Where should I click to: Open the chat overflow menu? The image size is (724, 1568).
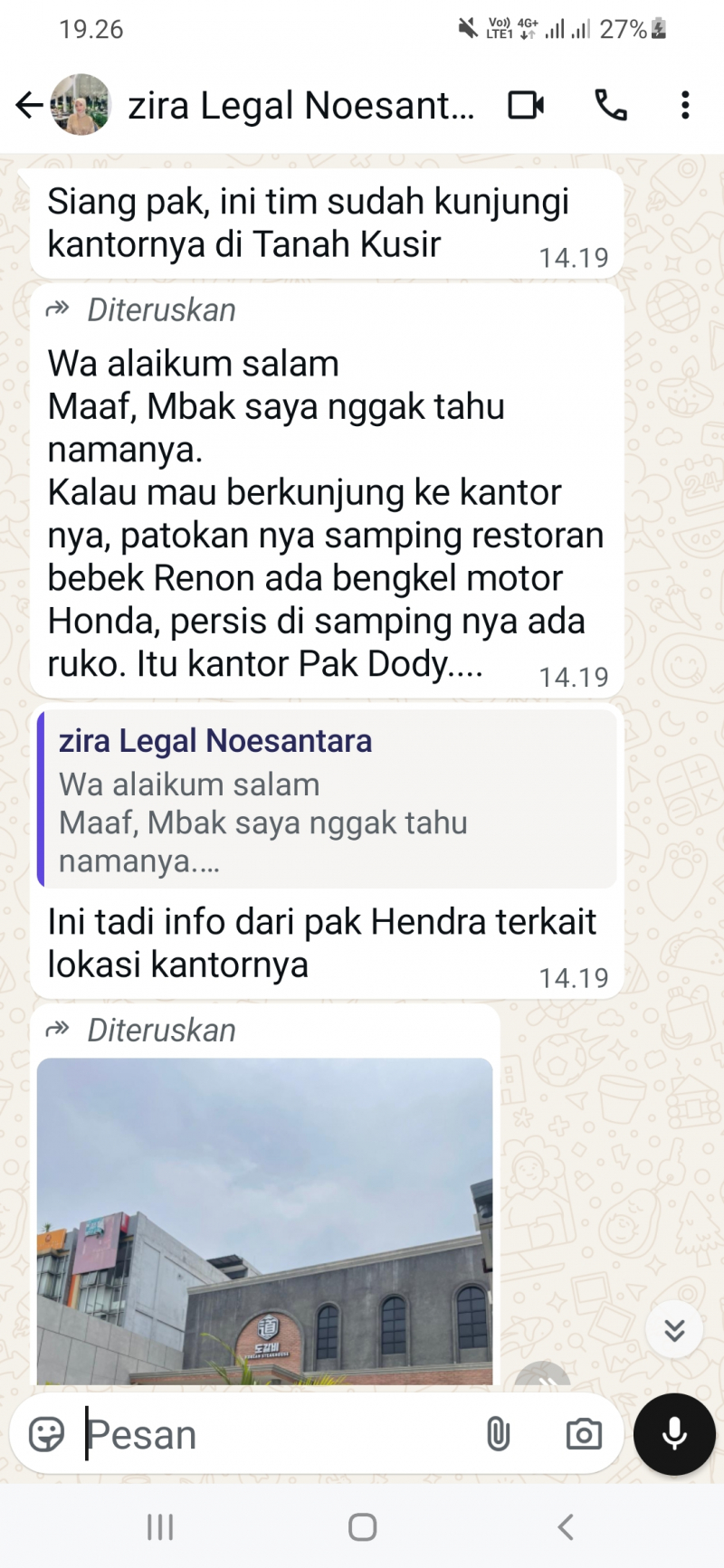(x=685, y=106)
